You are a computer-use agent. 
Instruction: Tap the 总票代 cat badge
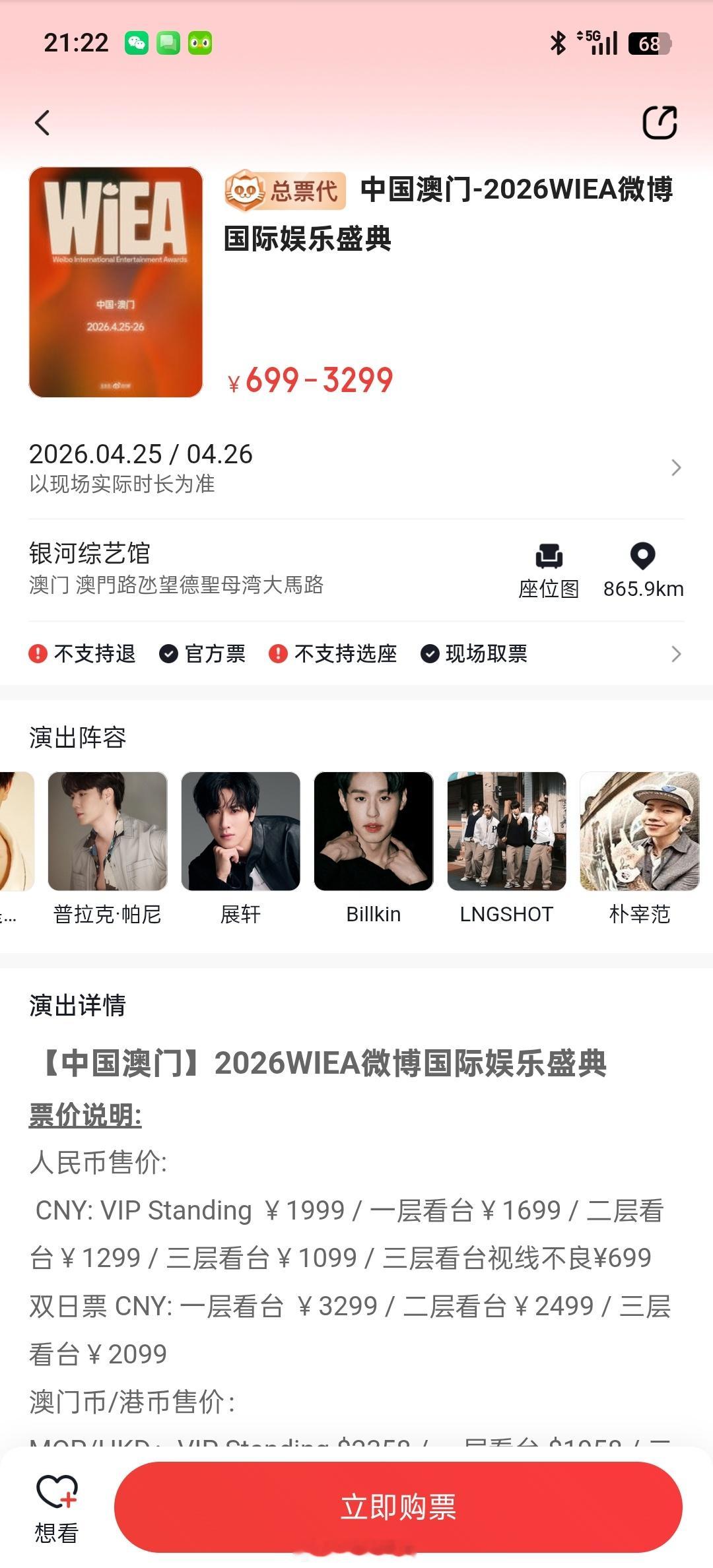285,191
